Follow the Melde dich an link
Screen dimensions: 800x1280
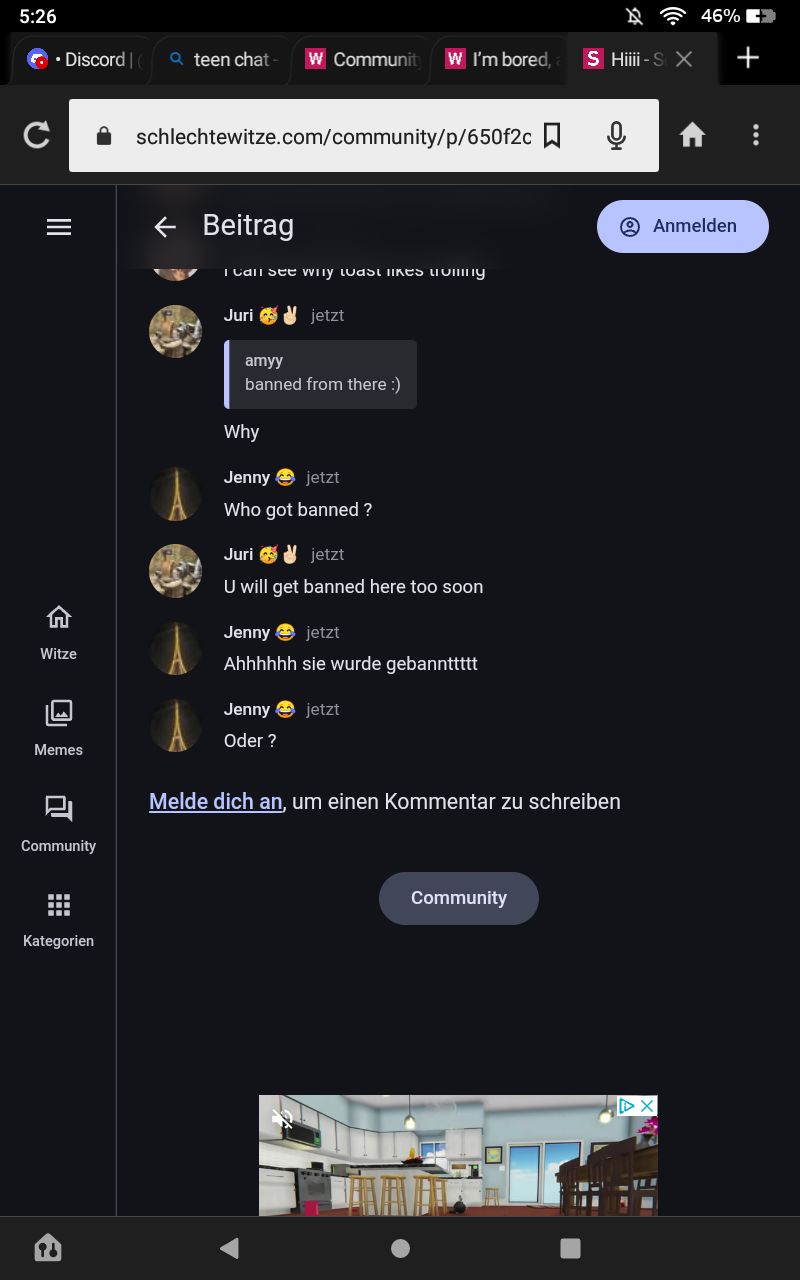215,801
